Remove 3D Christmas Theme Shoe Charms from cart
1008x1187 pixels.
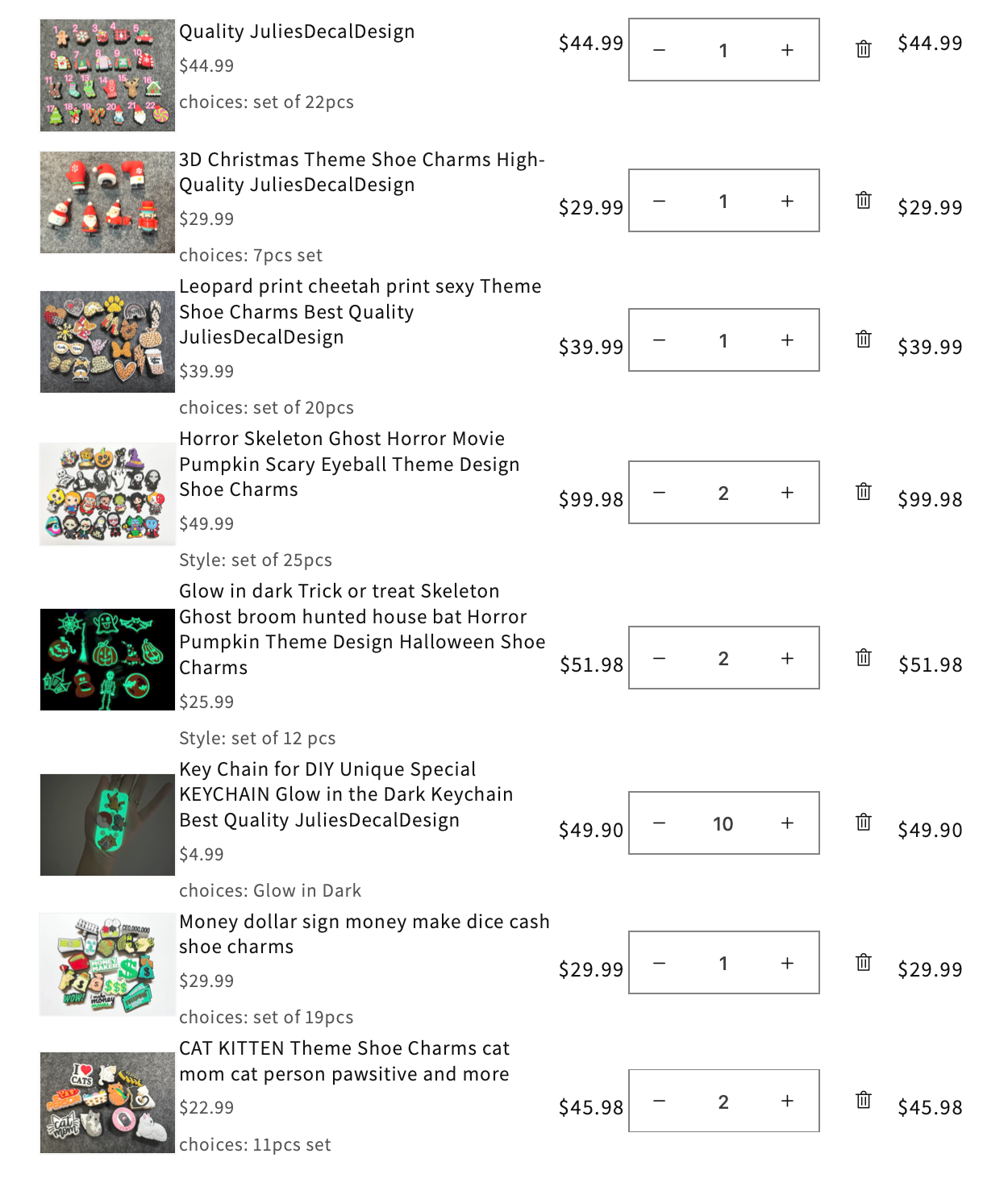tap(863, 200)
